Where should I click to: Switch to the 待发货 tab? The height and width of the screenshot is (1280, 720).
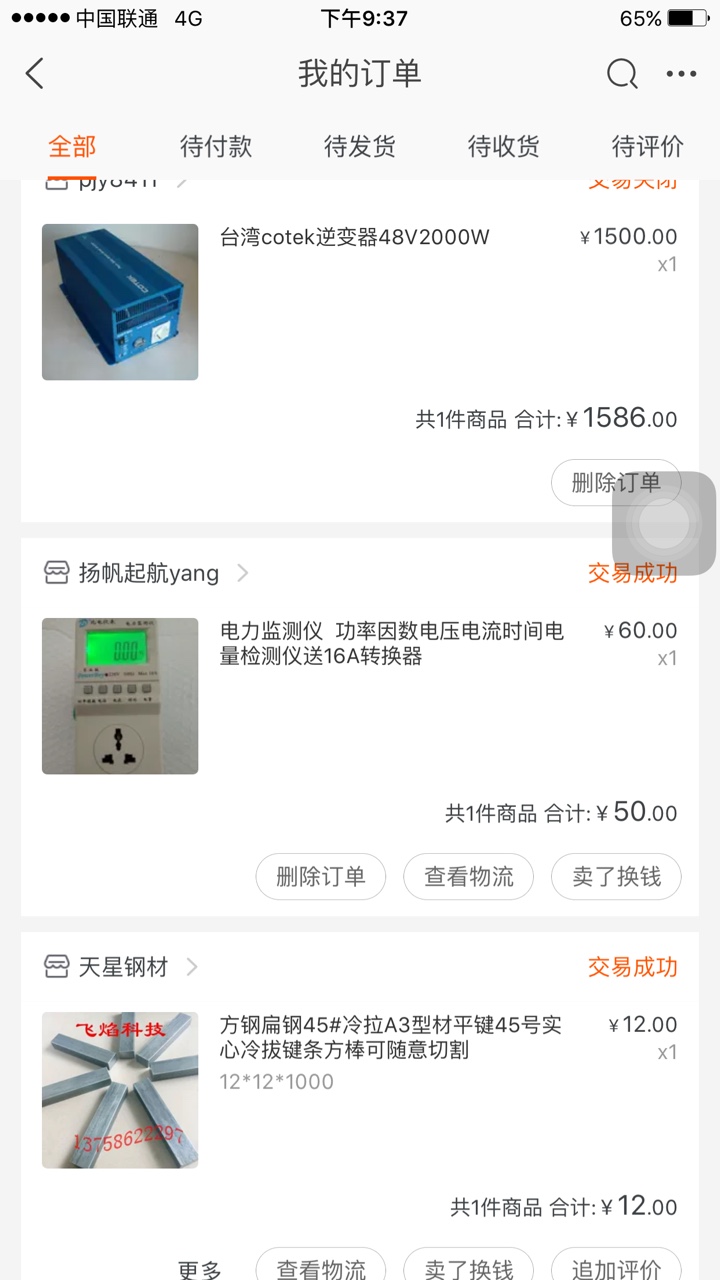[360, 146]
